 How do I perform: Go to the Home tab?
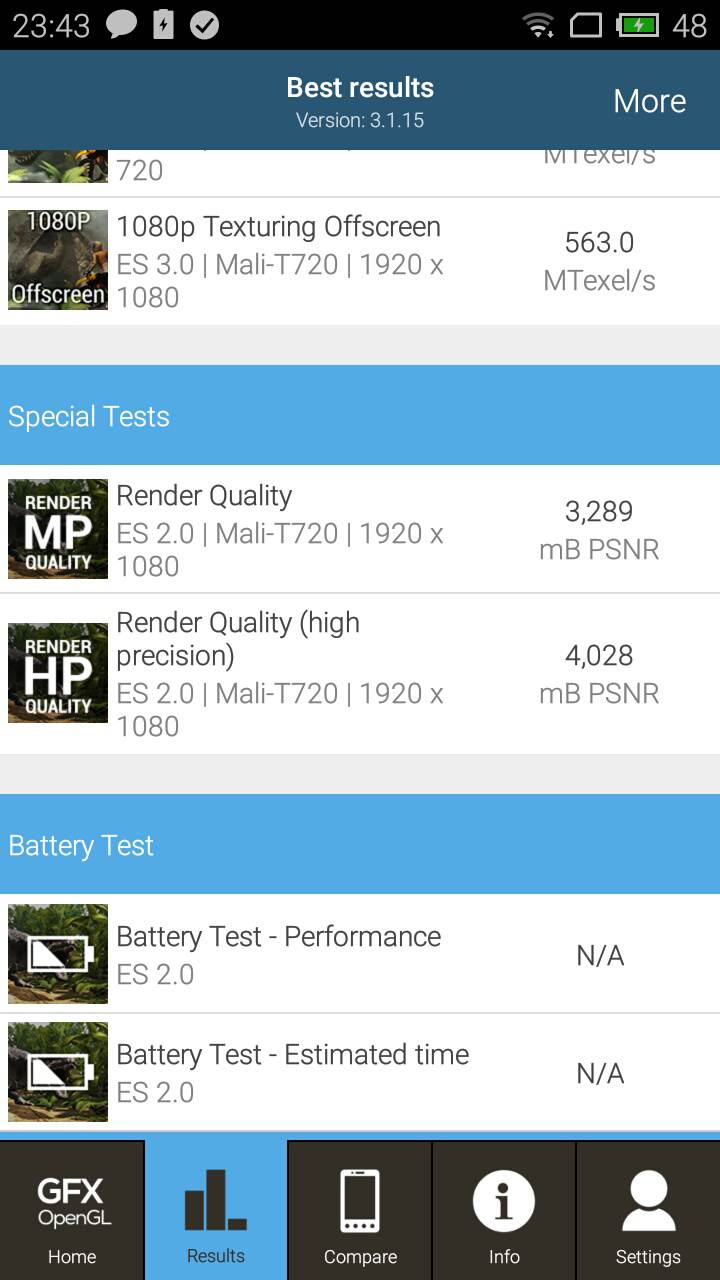pyautogui.click(x=72, y=1211)
